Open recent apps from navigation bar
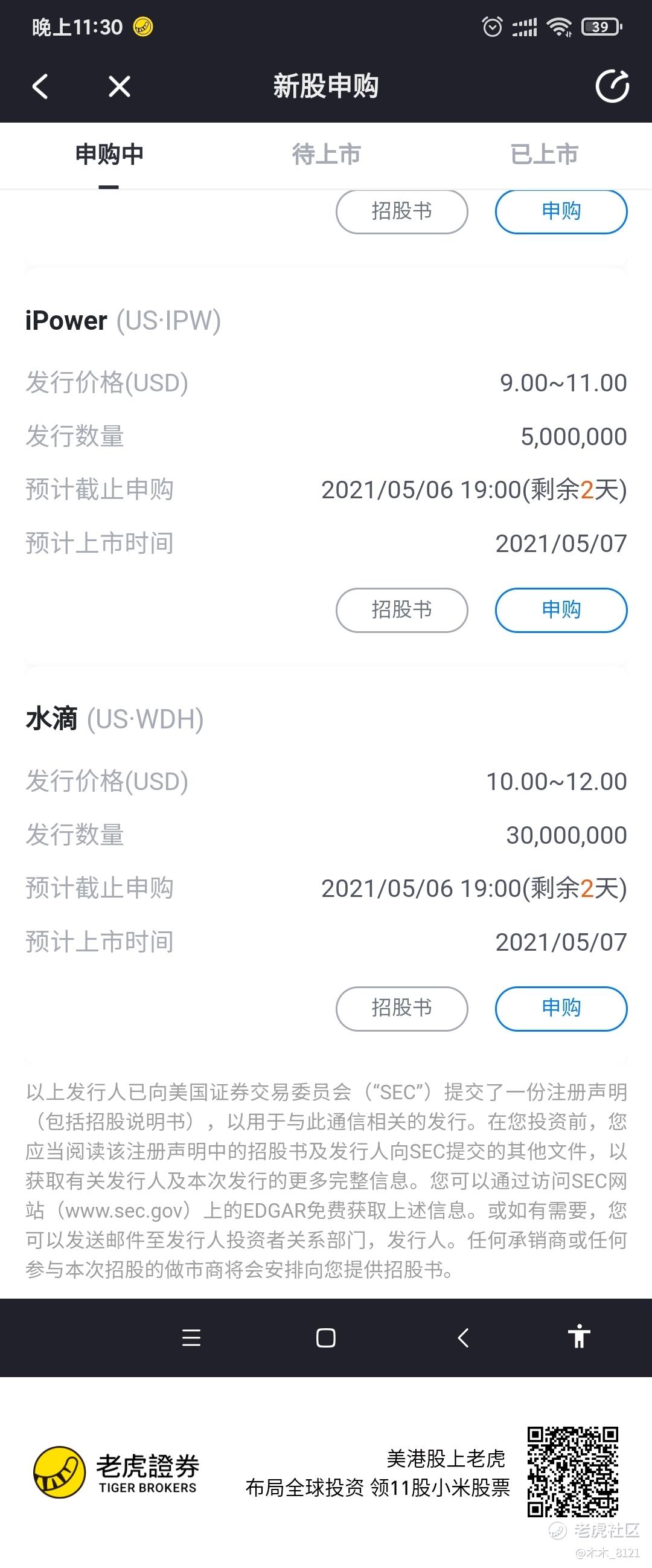The width and height of the screenshot is (652, 1568). coord(191,1337)
